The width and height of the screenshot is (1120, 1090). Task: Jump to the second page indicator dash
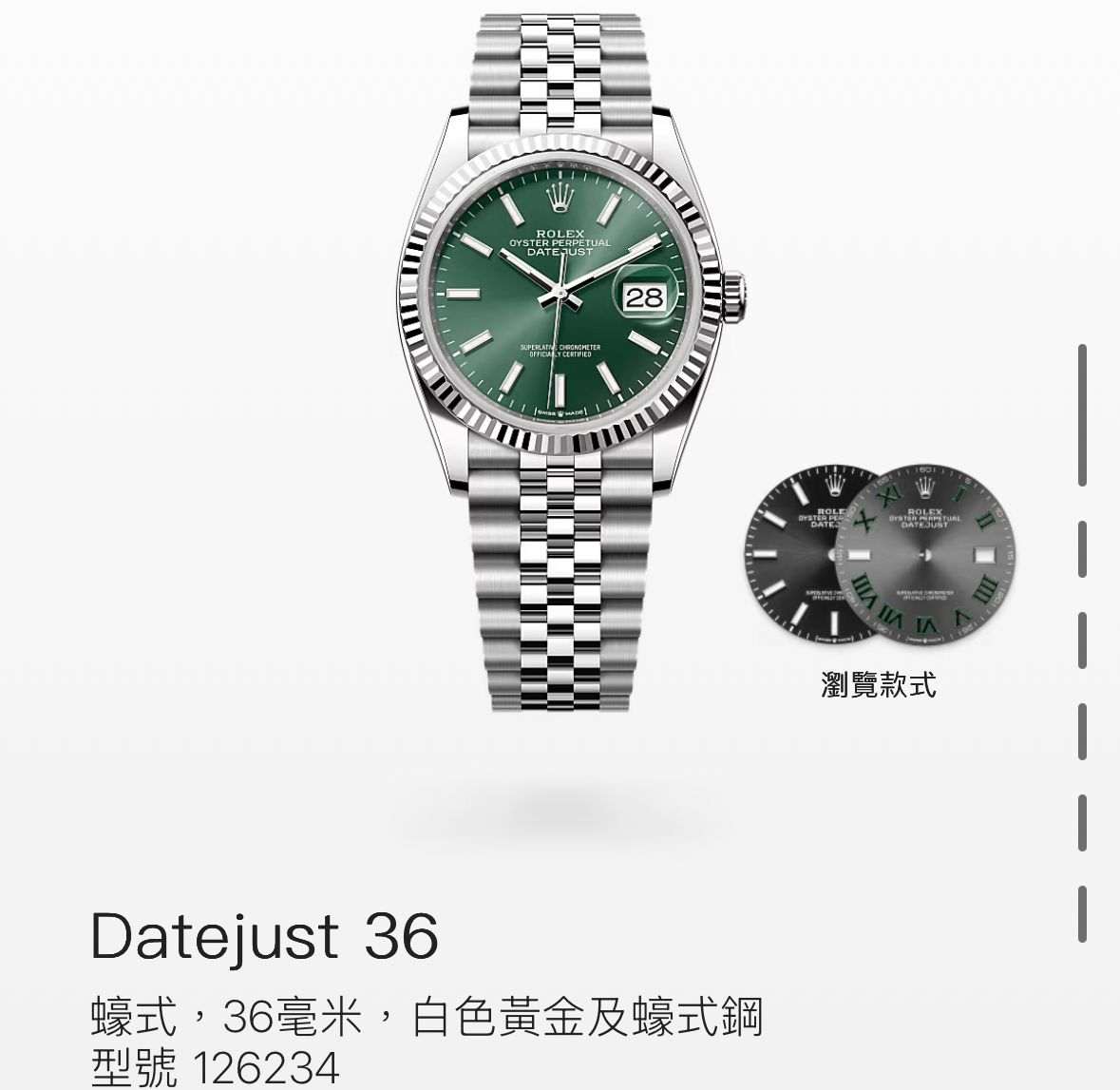[1082, 548]
